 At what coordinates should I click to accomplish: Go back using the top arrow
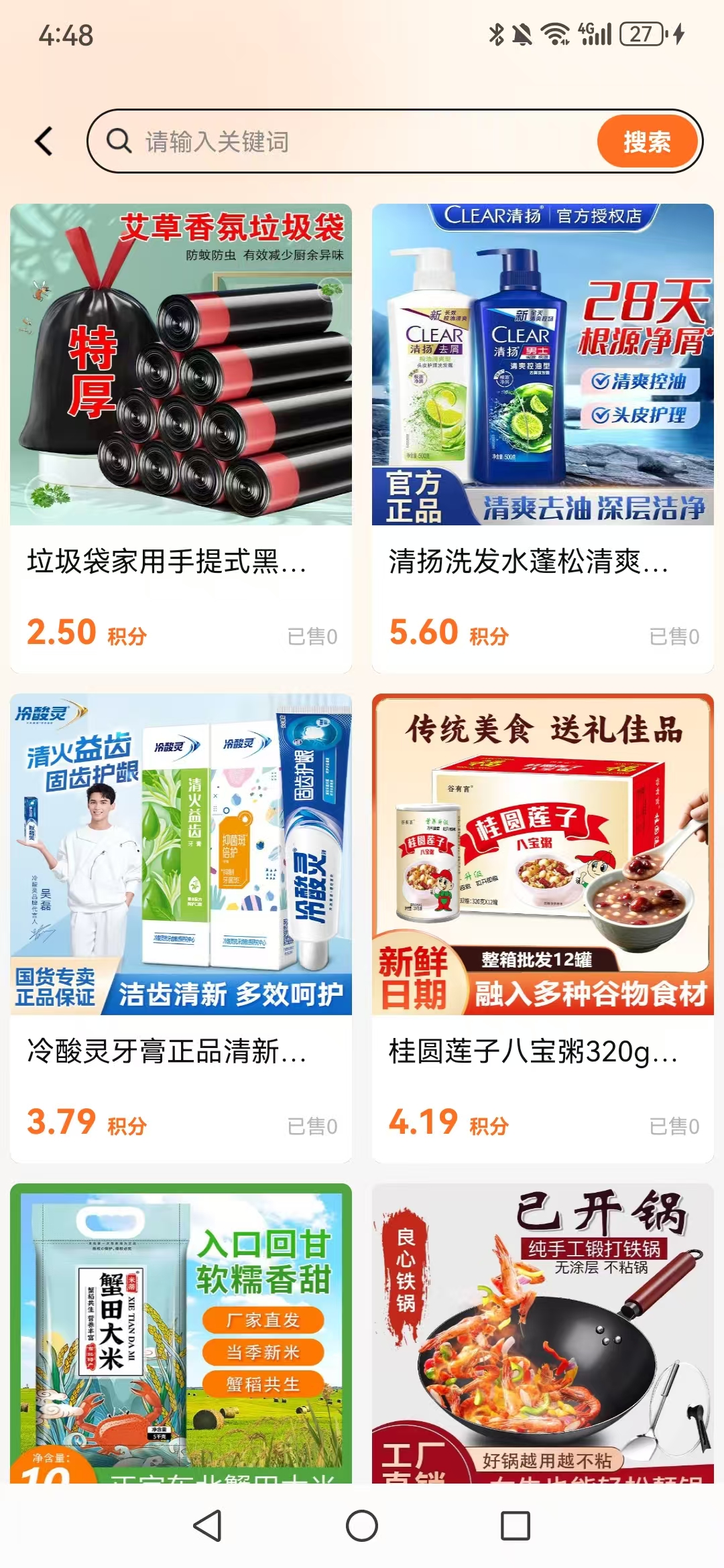pos(44,141)
